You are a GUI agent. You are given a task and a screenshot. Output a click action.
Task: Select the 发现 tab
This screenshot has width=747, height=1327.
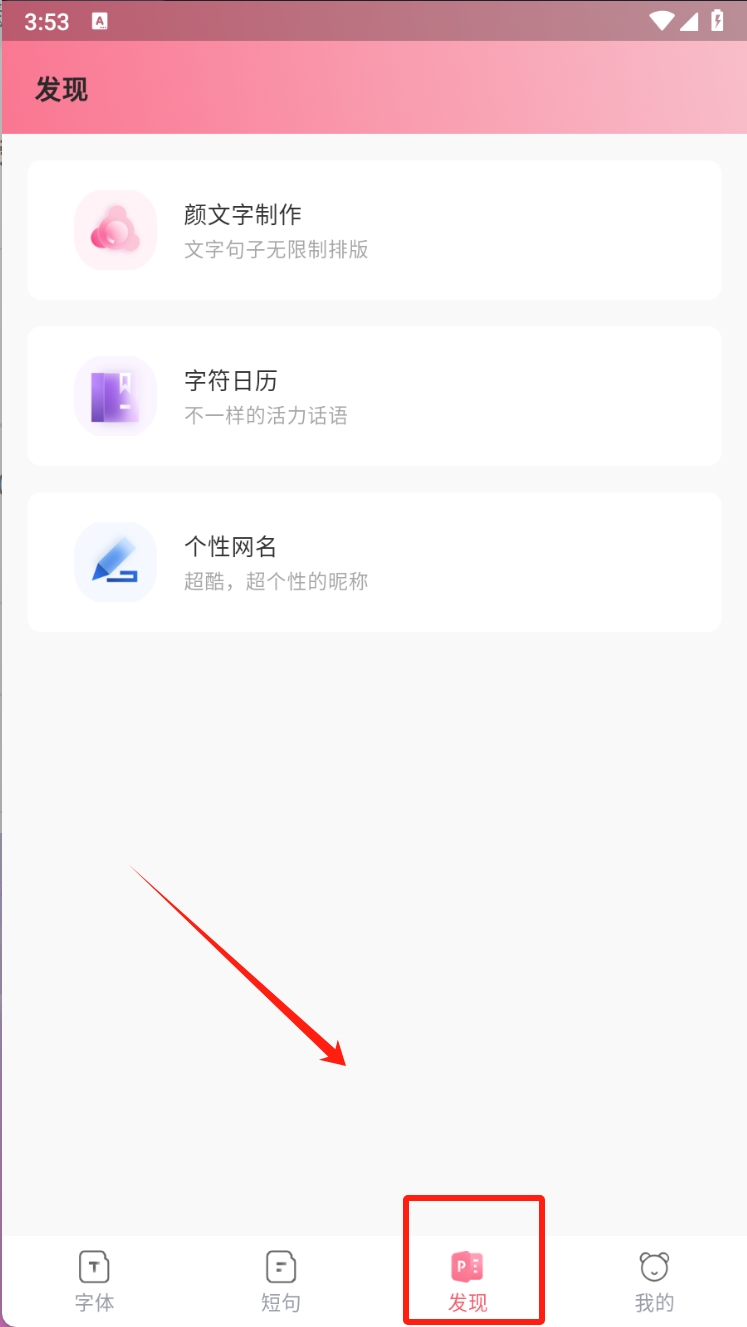pos(468,1281)
